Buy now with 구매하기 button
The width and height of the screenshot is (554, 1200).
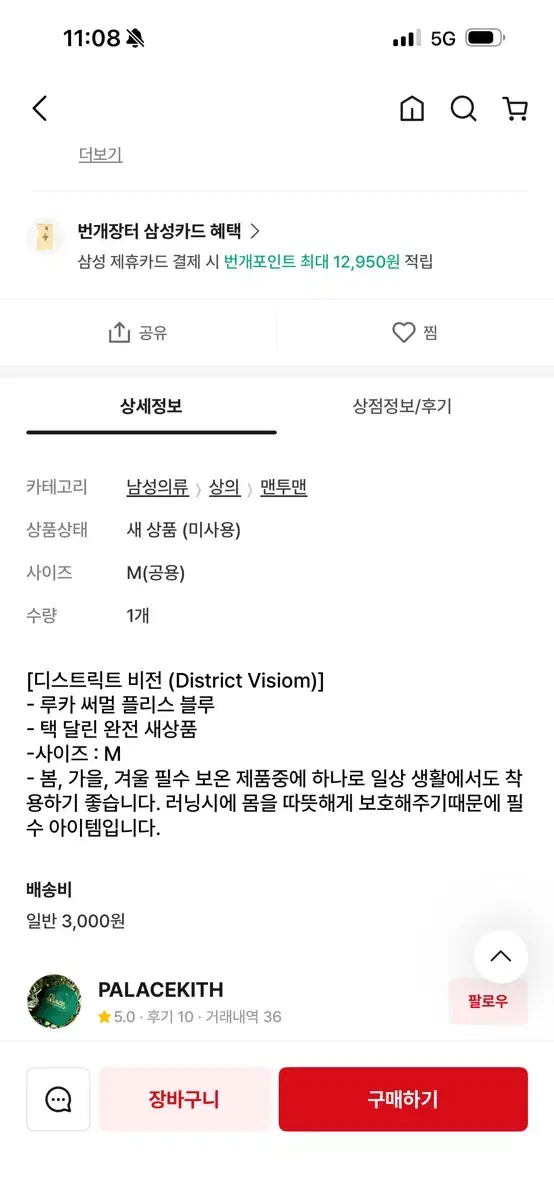(403, 1099)
